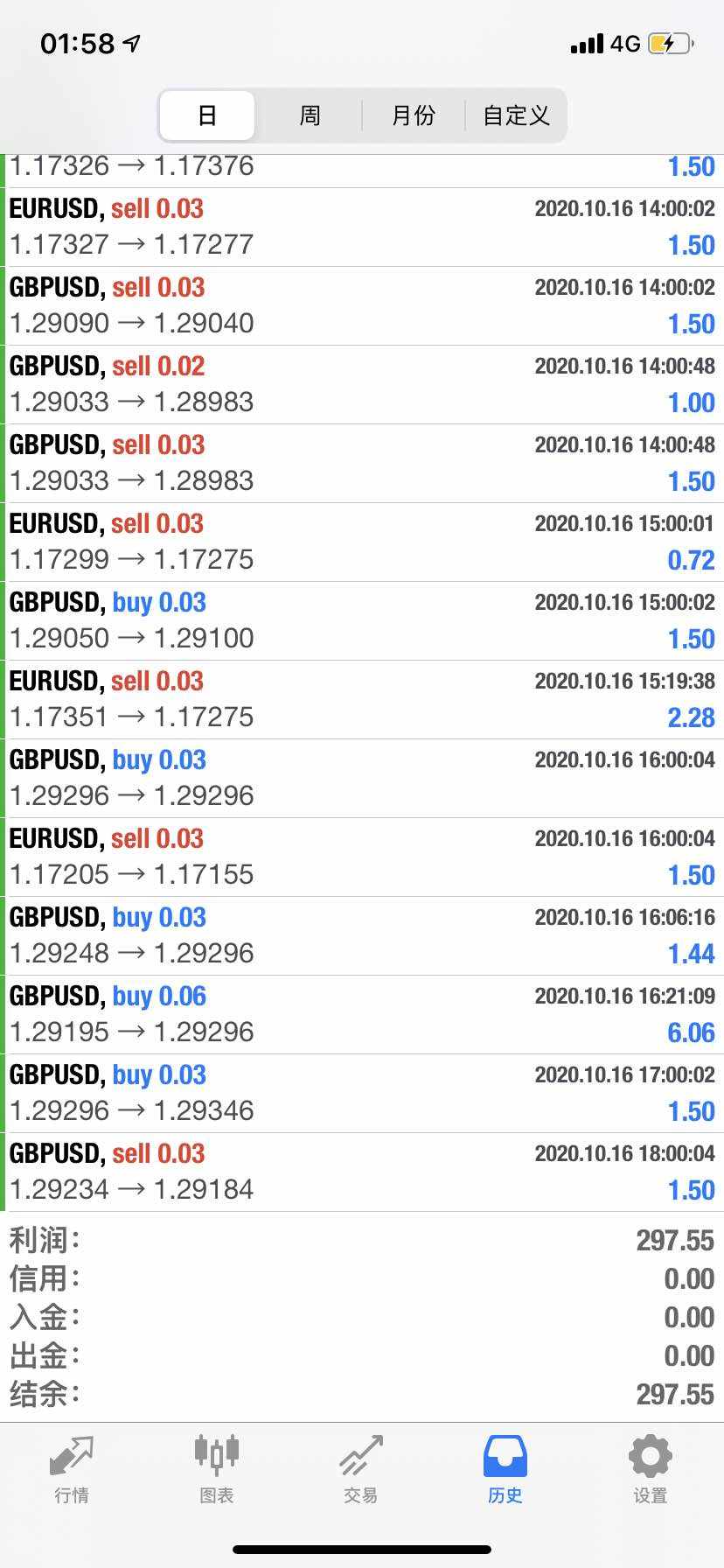This screenshot has height=1568, width=724.
Task: Open GBPUSD sell trade with 1.29090 entry
Action: [x=362, y=305]
